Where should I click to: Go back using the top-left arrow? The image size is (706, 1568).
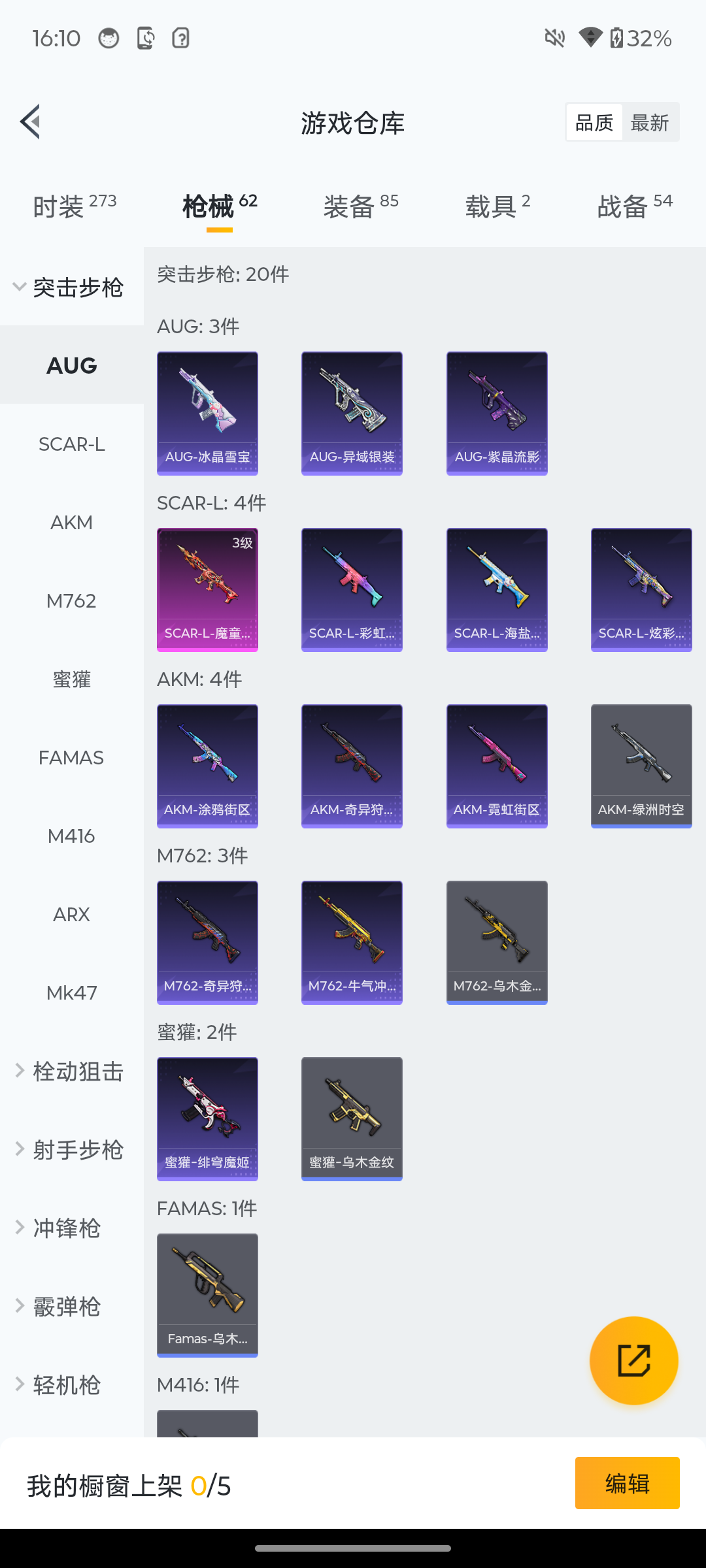(30, 122)
